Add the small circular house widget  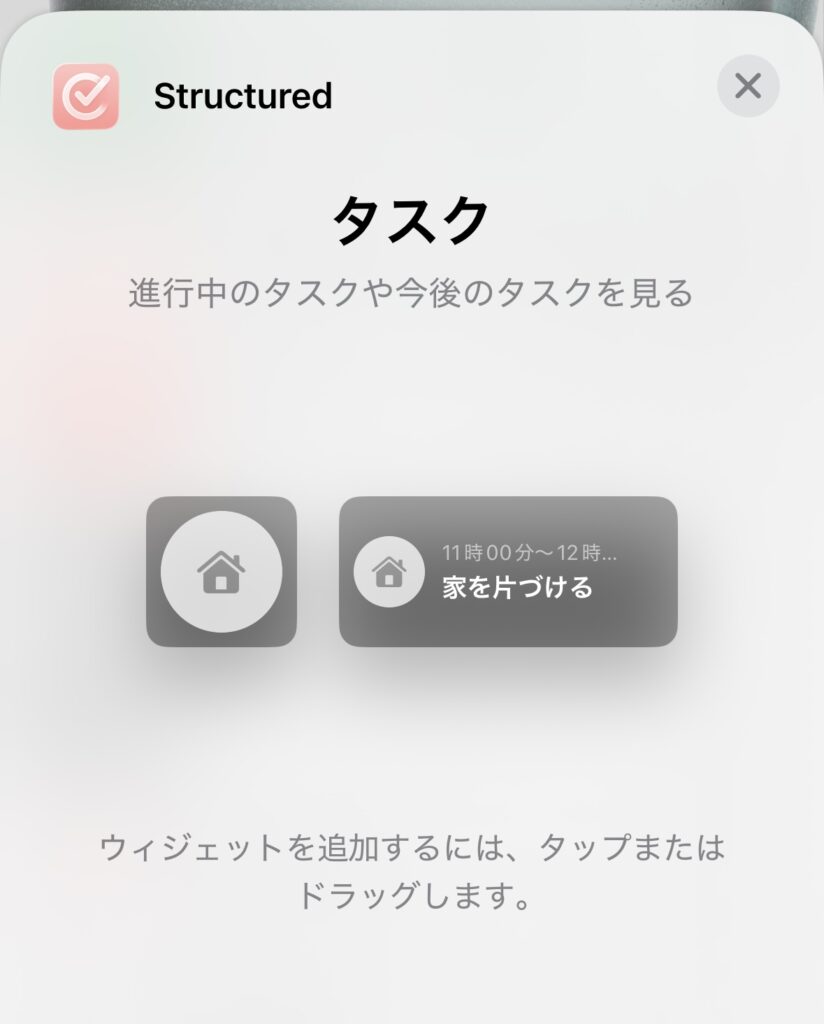point(221,571)
